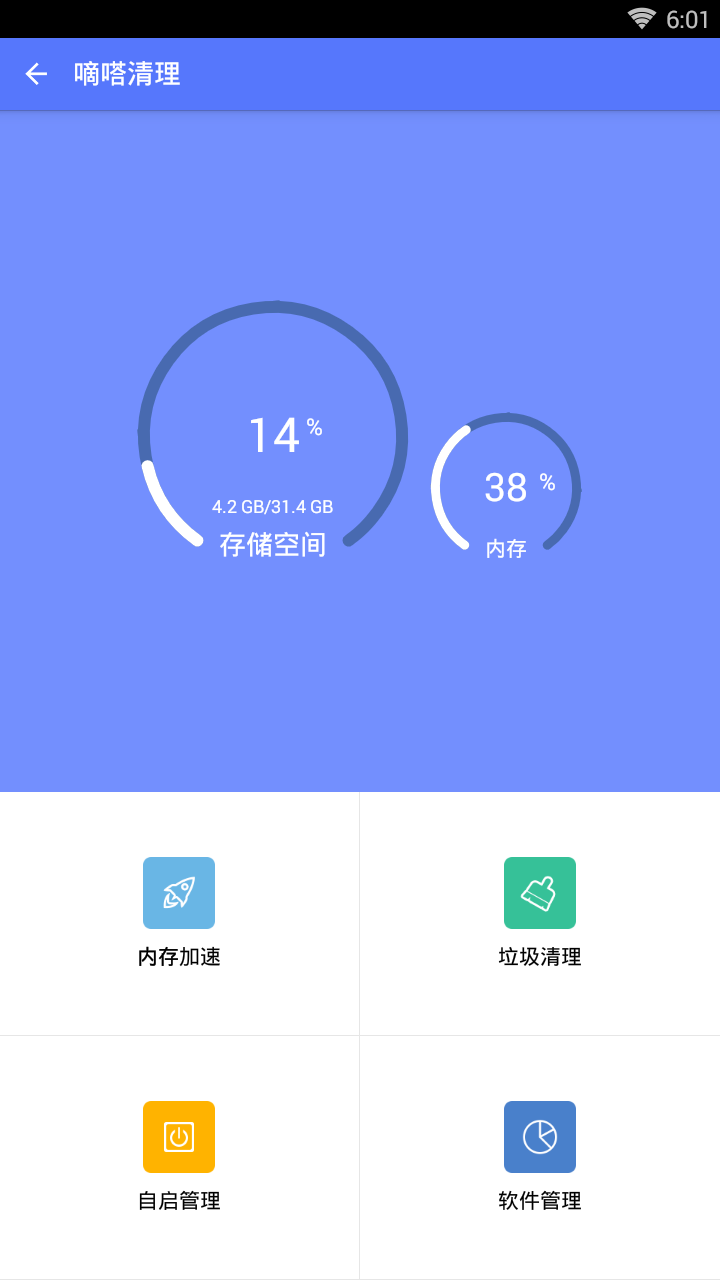Tap the storage ring showing 14%
This screenshot has width=720, height=1280.
[x=275, y=435]
